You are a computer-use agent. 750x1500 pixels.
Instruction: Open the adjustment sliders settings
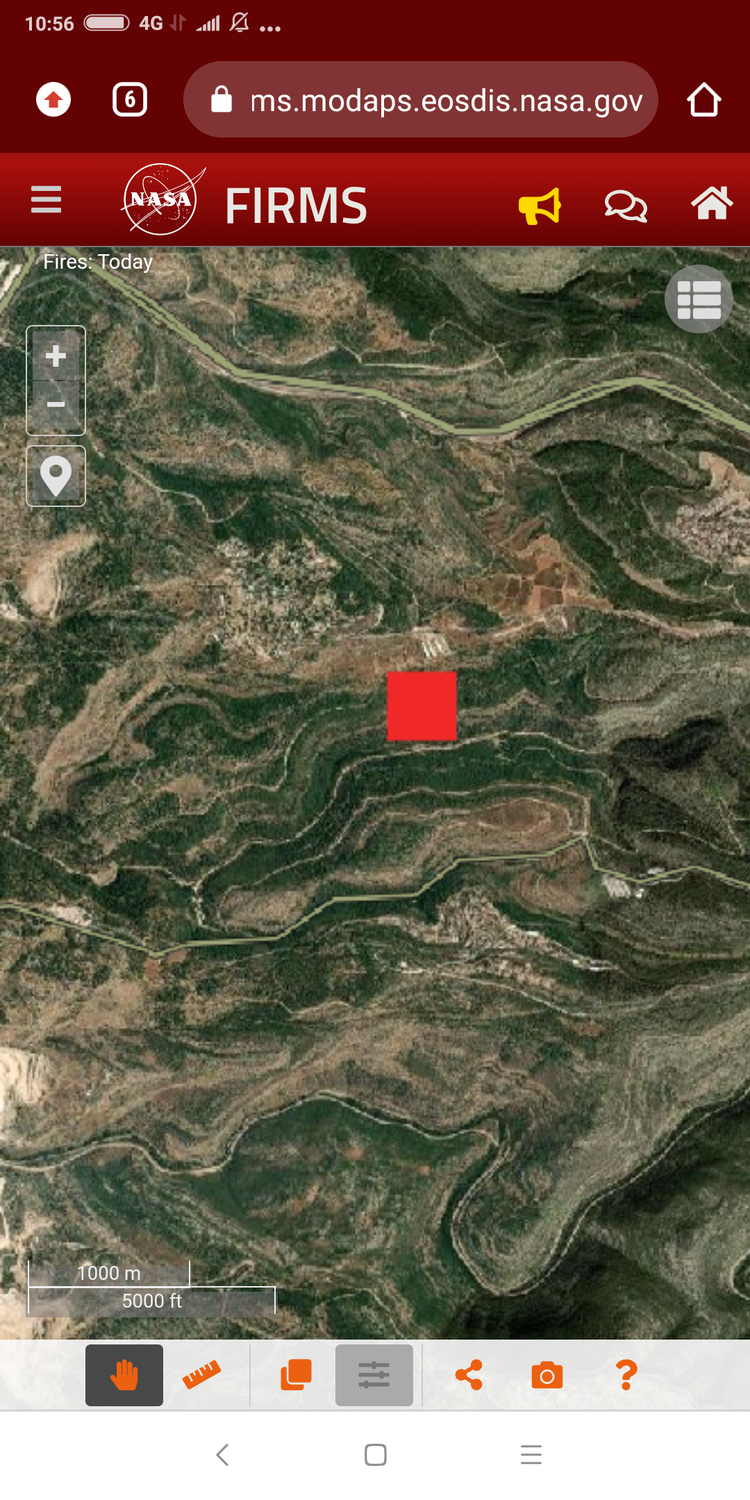pyautogui.click(x=374, y=1376)
